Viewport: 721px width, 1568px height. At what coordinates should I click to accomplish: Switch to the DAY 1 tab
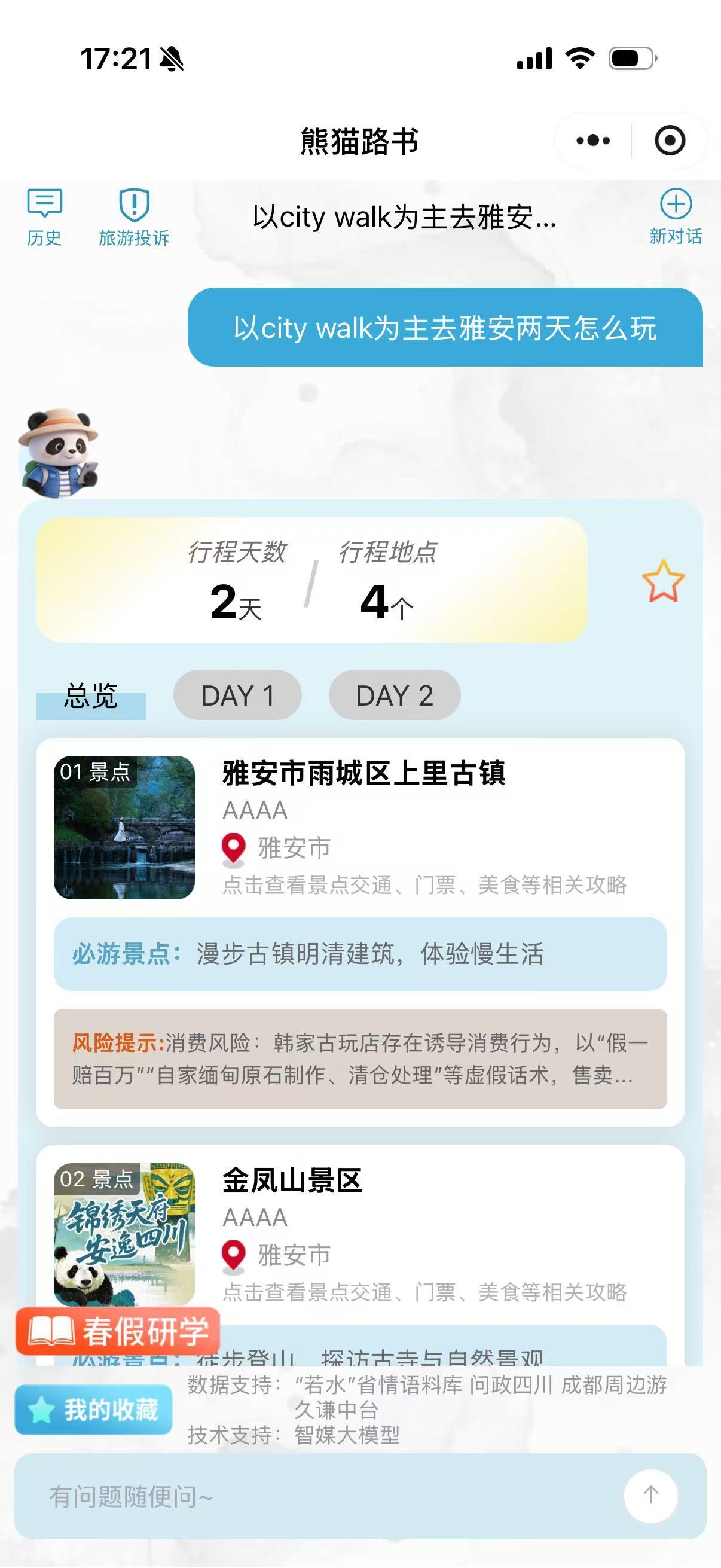point(237,695)
